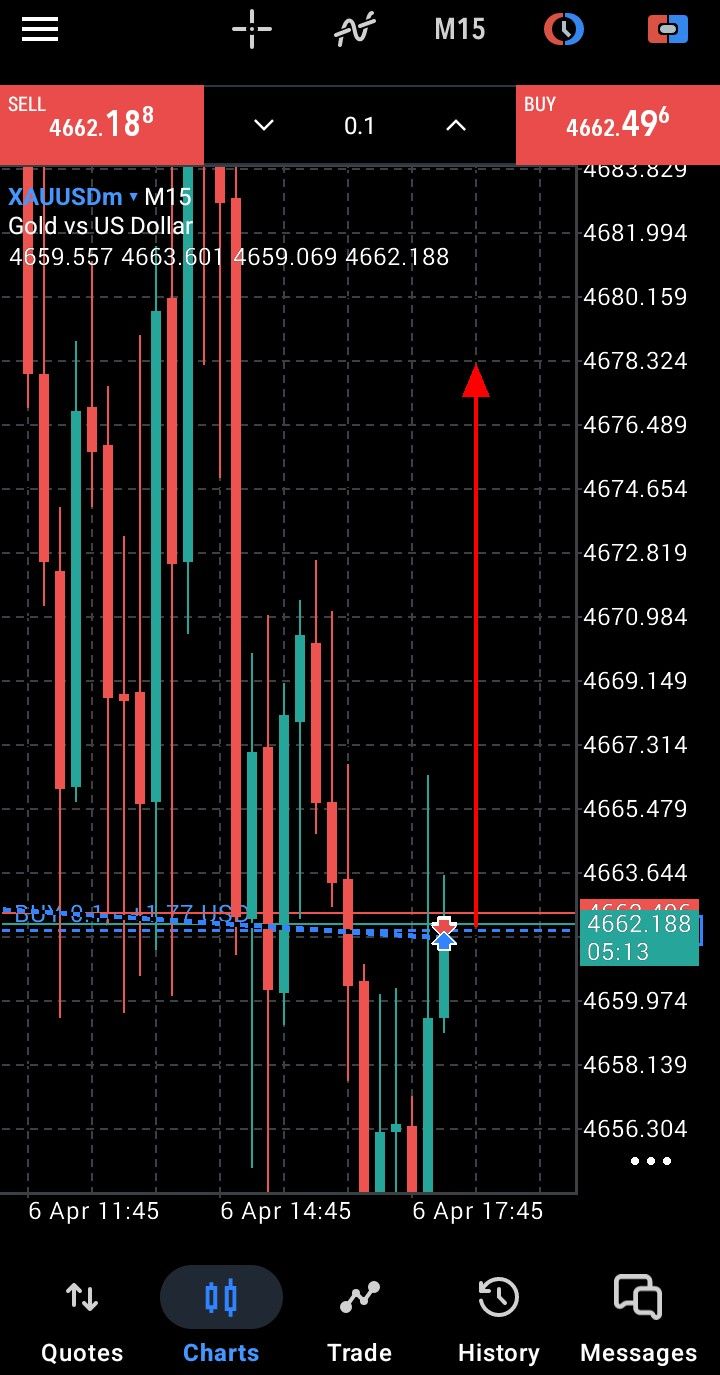
Task: Go to the Trade tab
Action: pos(360,1320)
